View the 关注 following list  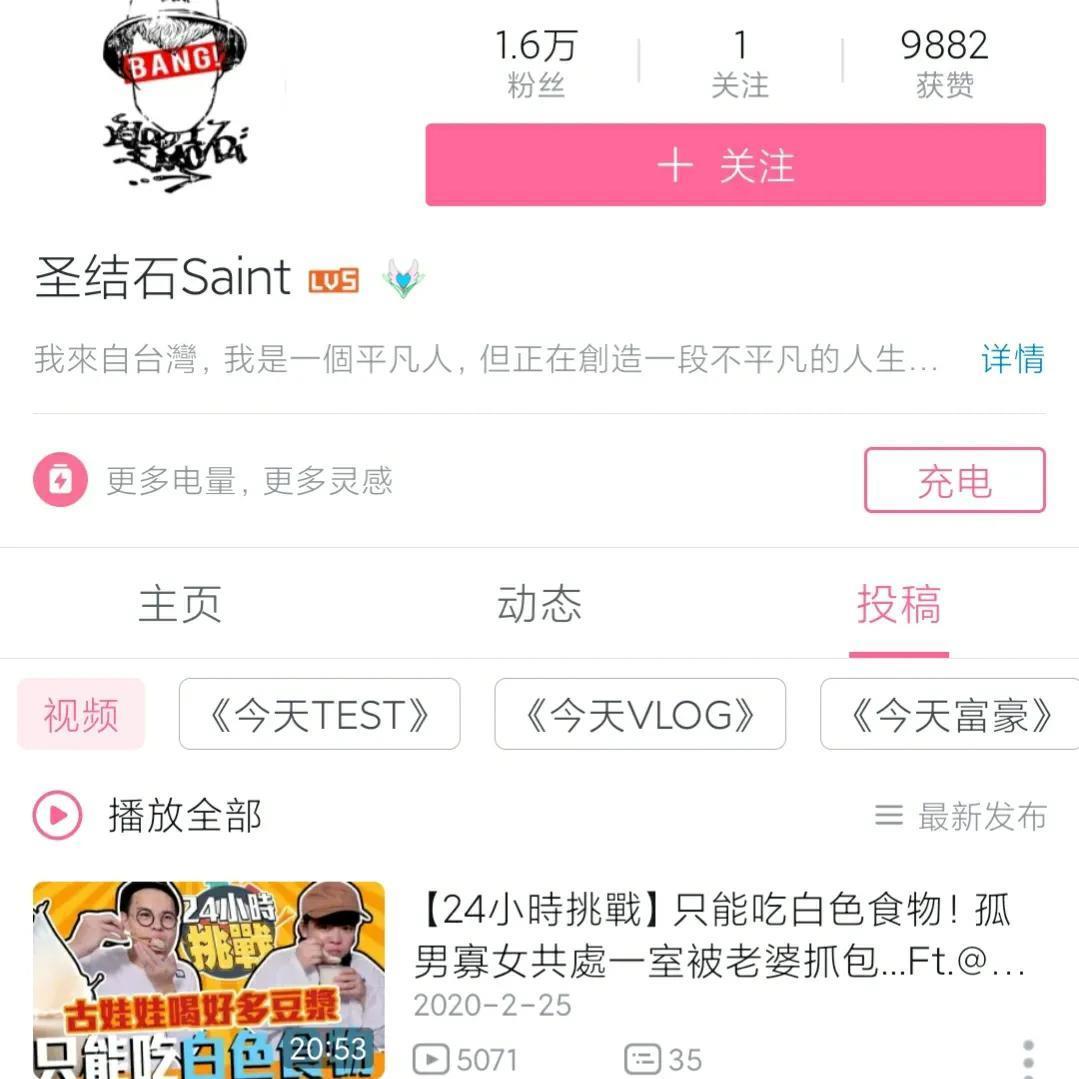[740, 62]
